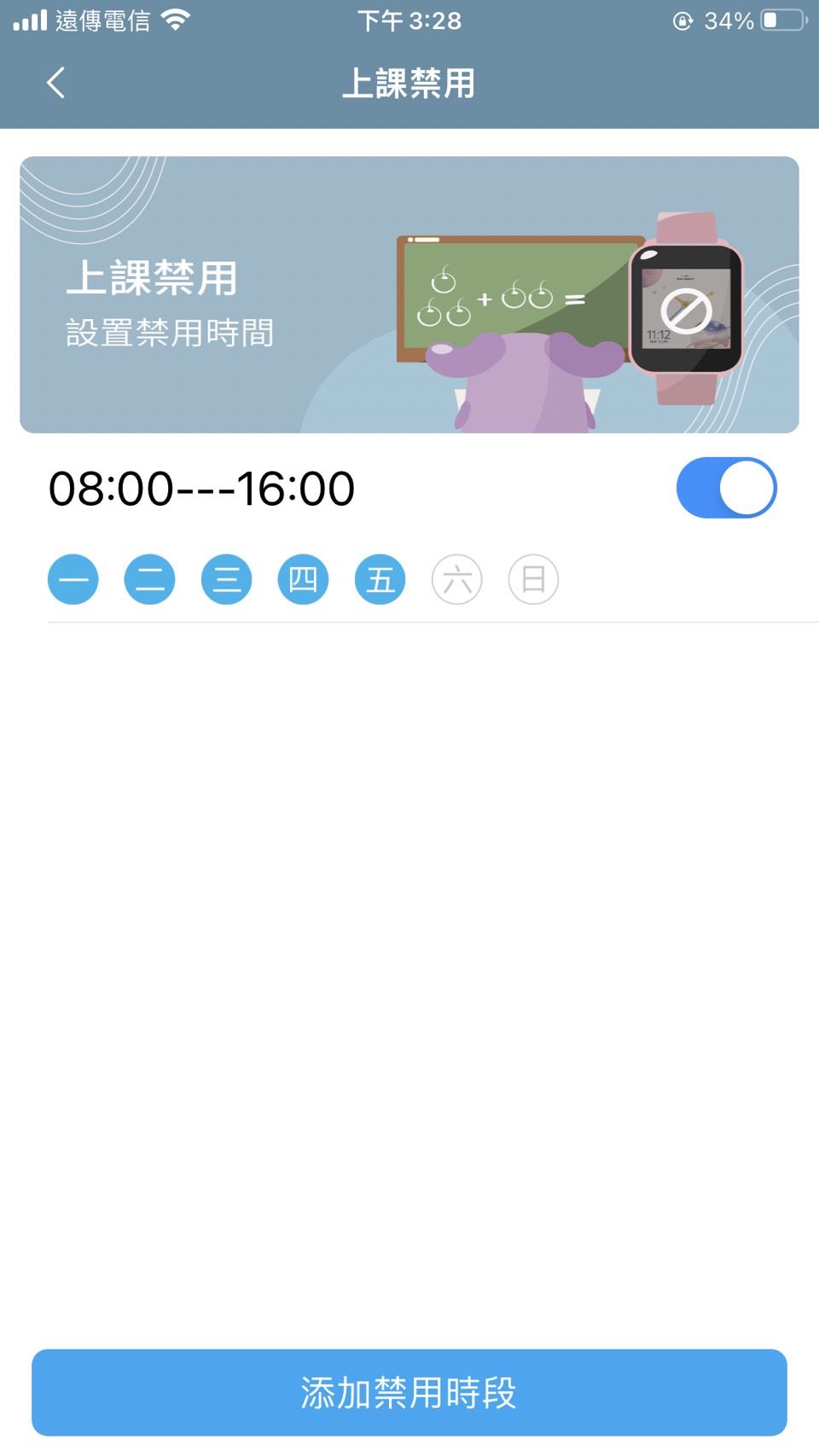Deselect Friday (五) repeat day
819x1456 pixels.
(x=380, y=579)
